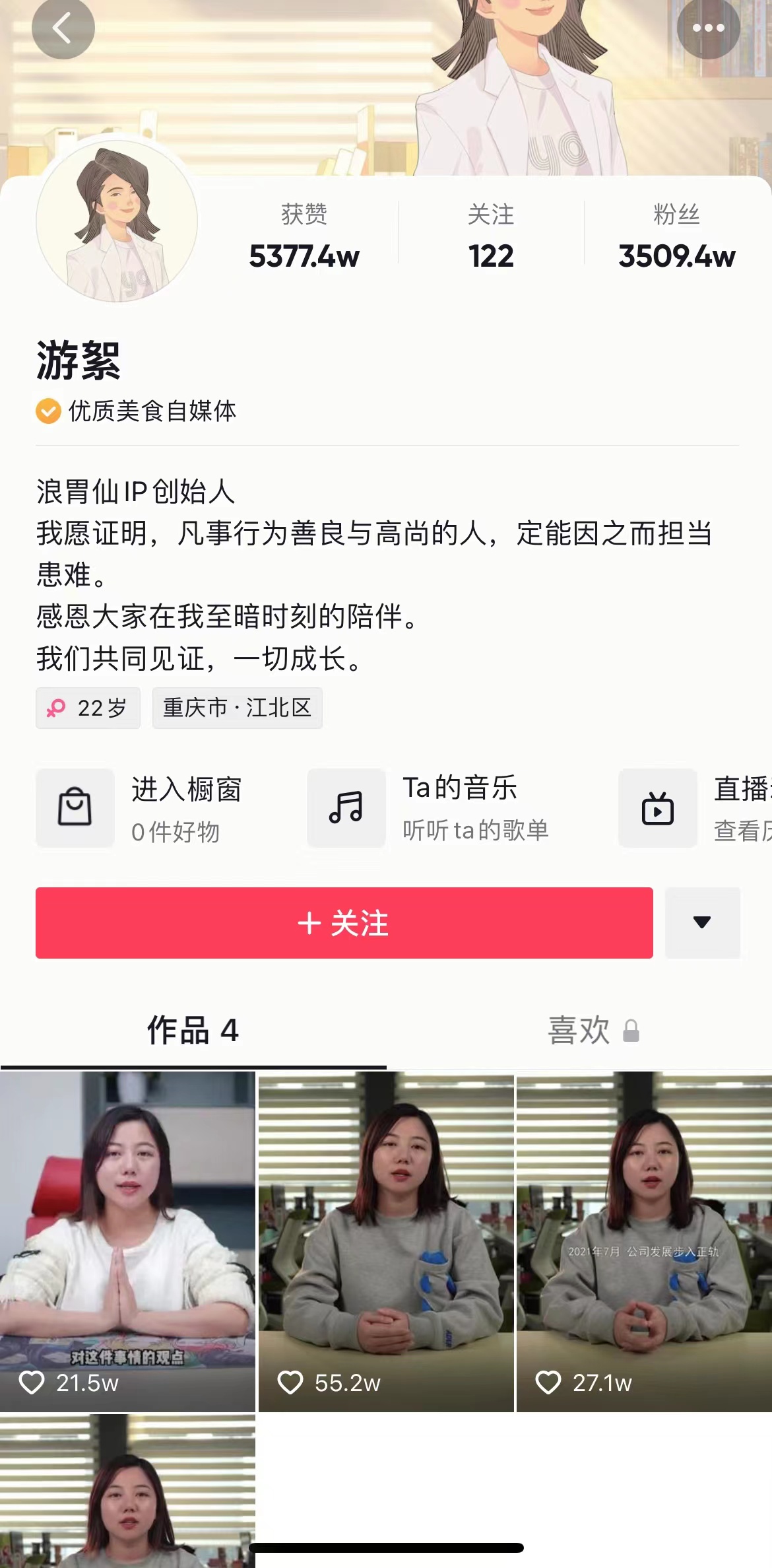Switch to the 喜欢 tab
This screenshot has height=1568, width=772.
(579, 1030)
